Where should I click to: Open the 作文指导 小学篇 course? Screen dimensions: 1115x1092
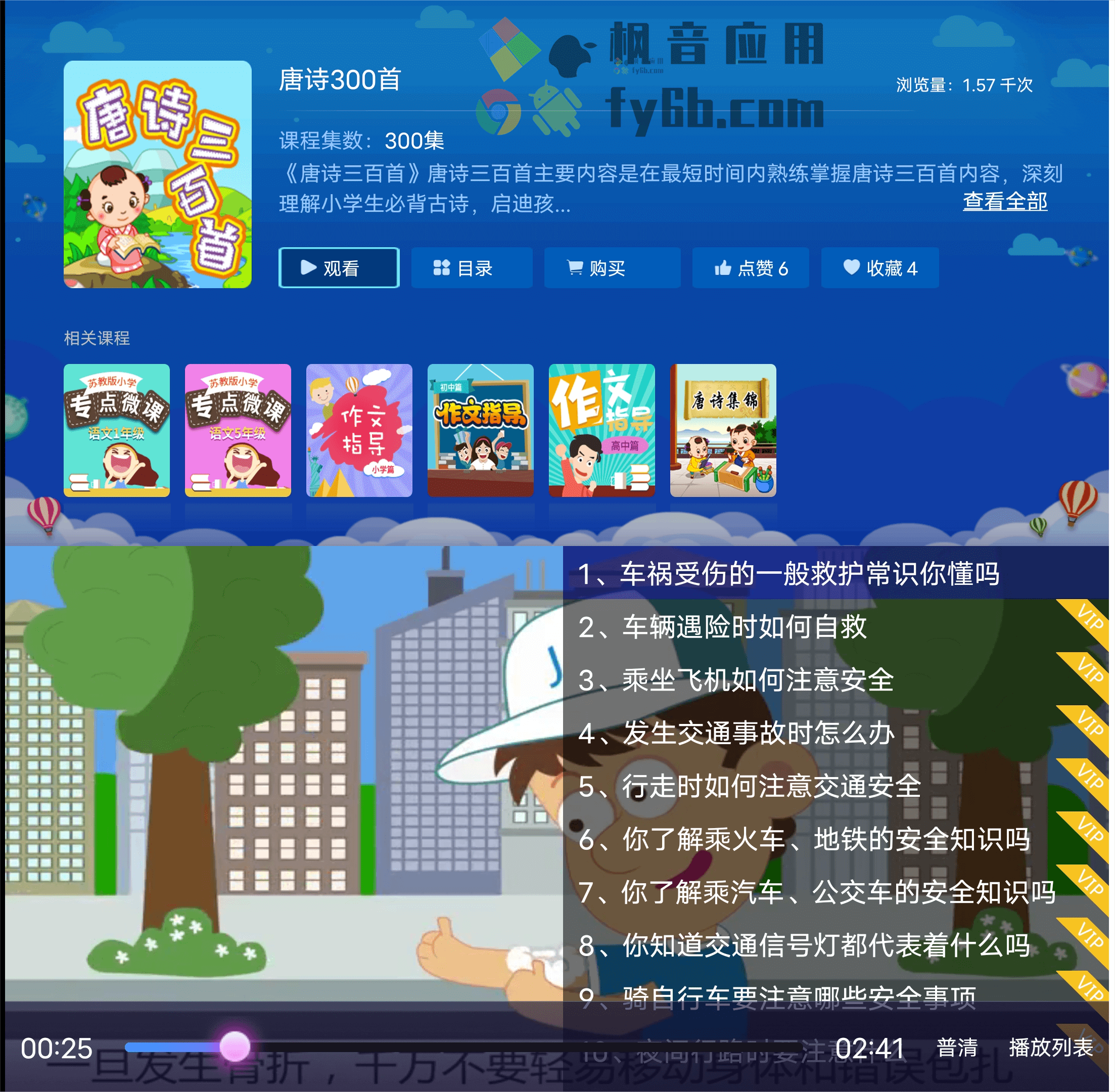359,430
